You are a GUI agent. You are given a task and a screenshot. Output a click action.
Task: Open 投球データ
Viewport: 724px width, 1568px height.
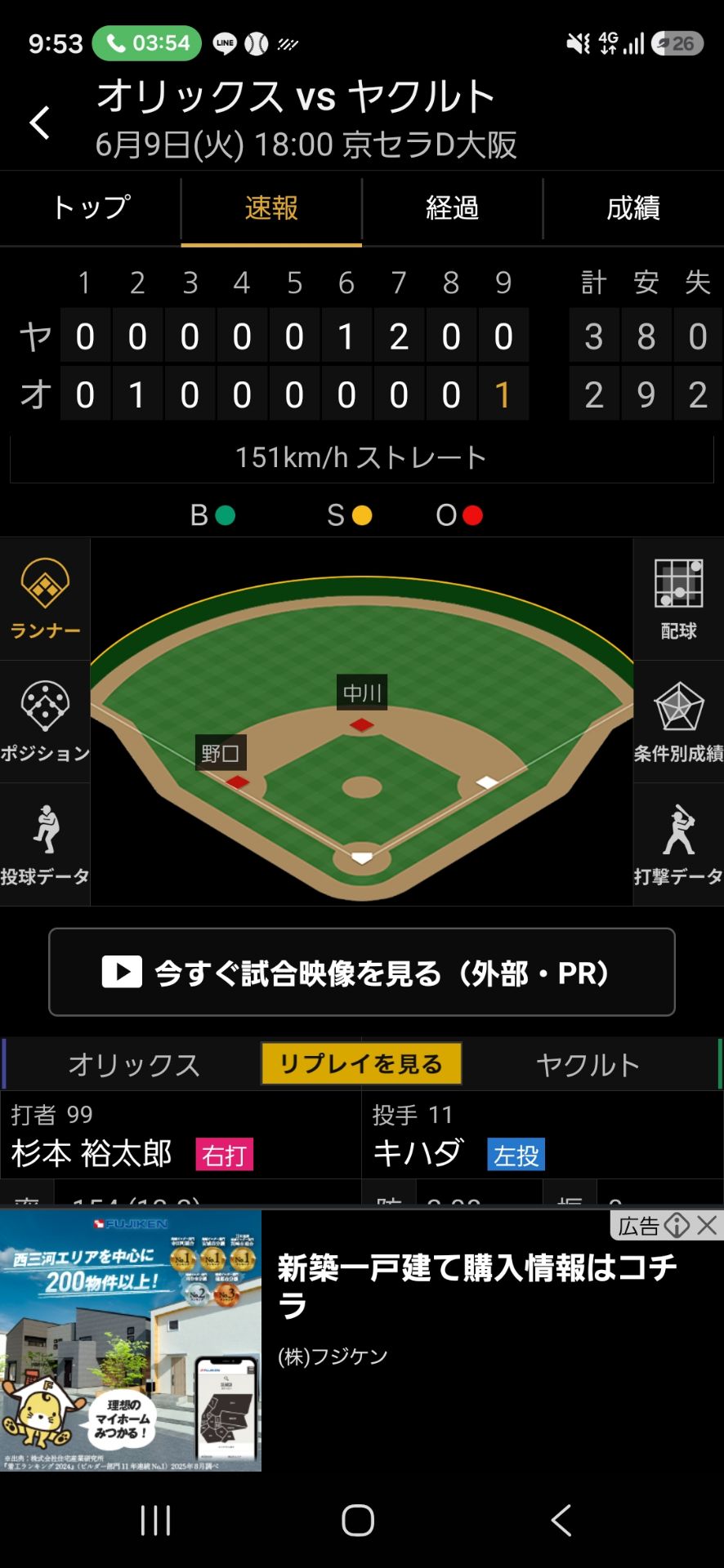pyautogui.click(x=45, y=844)
